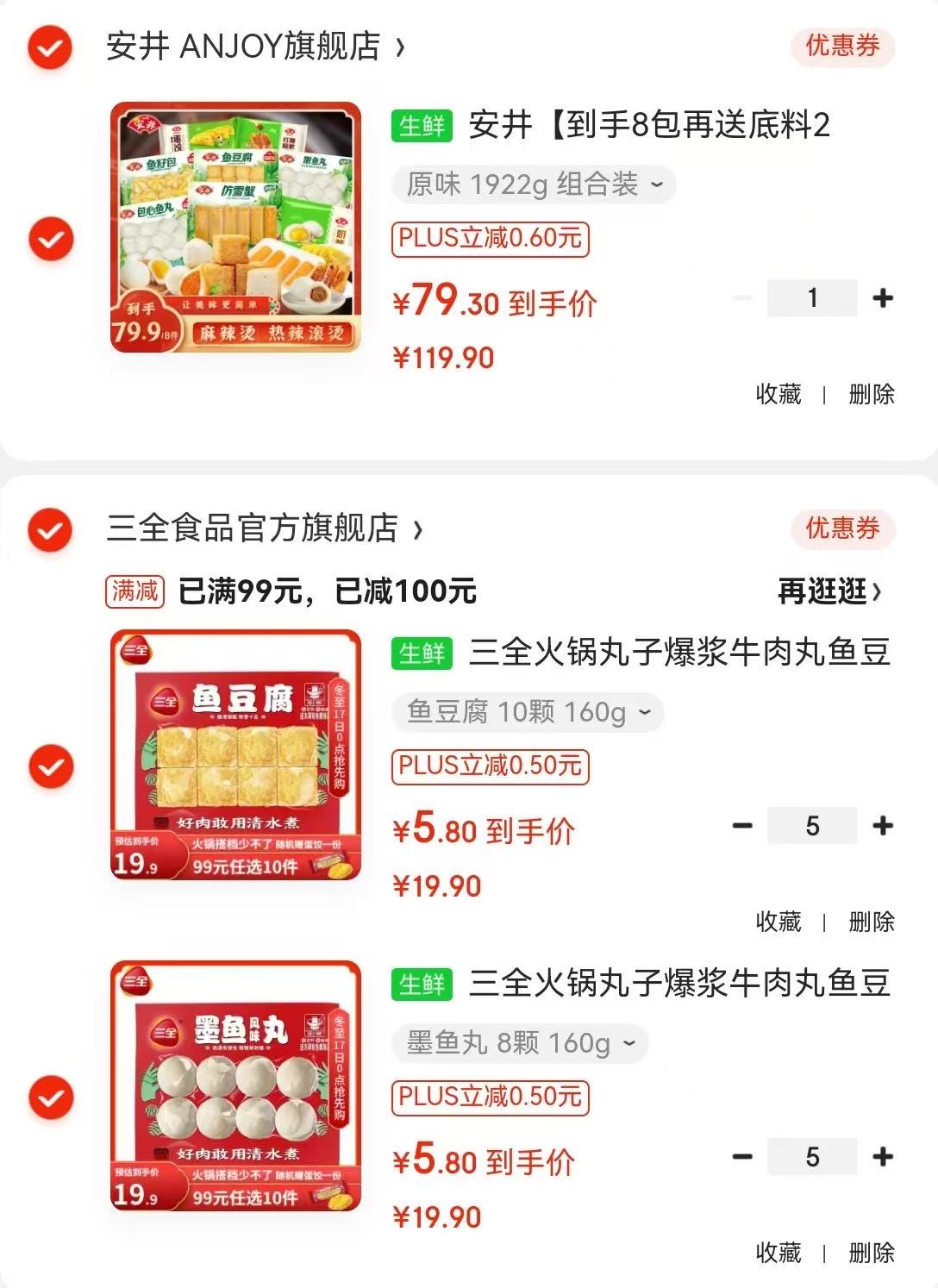938x1288 pixels.
Task: Save the 安井 combo pack to 收藏
Action: pos(778,395)
